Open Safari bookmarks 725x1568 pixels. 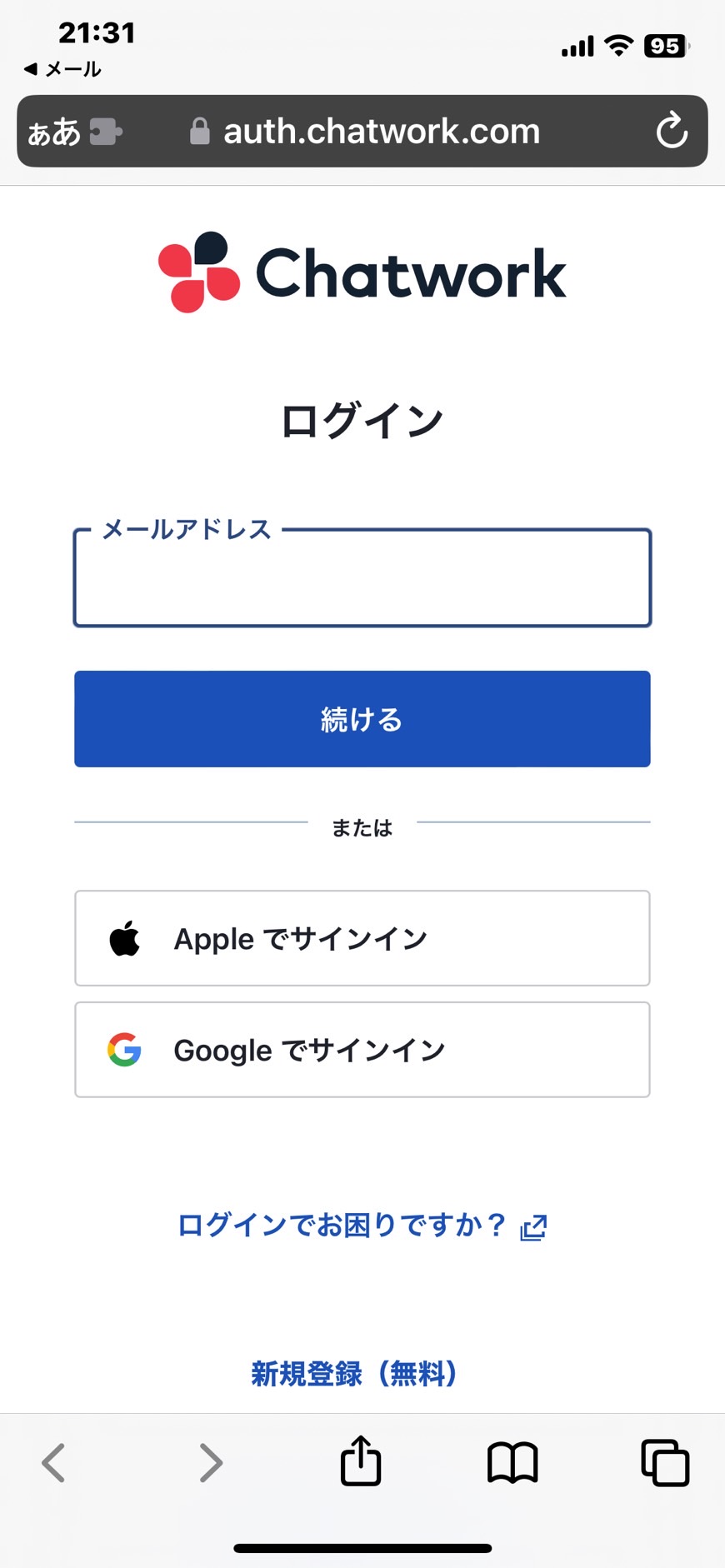click(x=512, y=1463)
